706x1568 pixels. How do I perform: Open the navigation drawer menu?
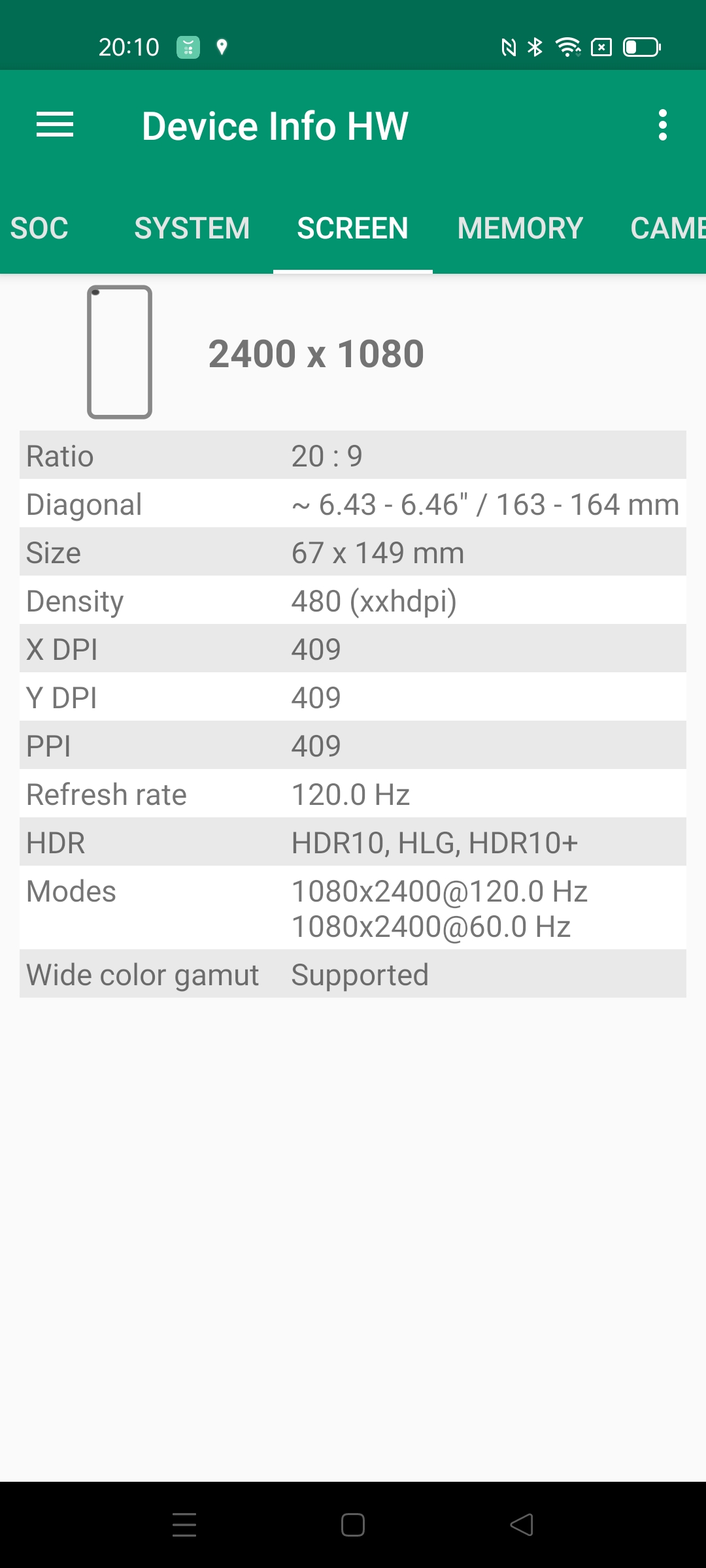point(55,125)
